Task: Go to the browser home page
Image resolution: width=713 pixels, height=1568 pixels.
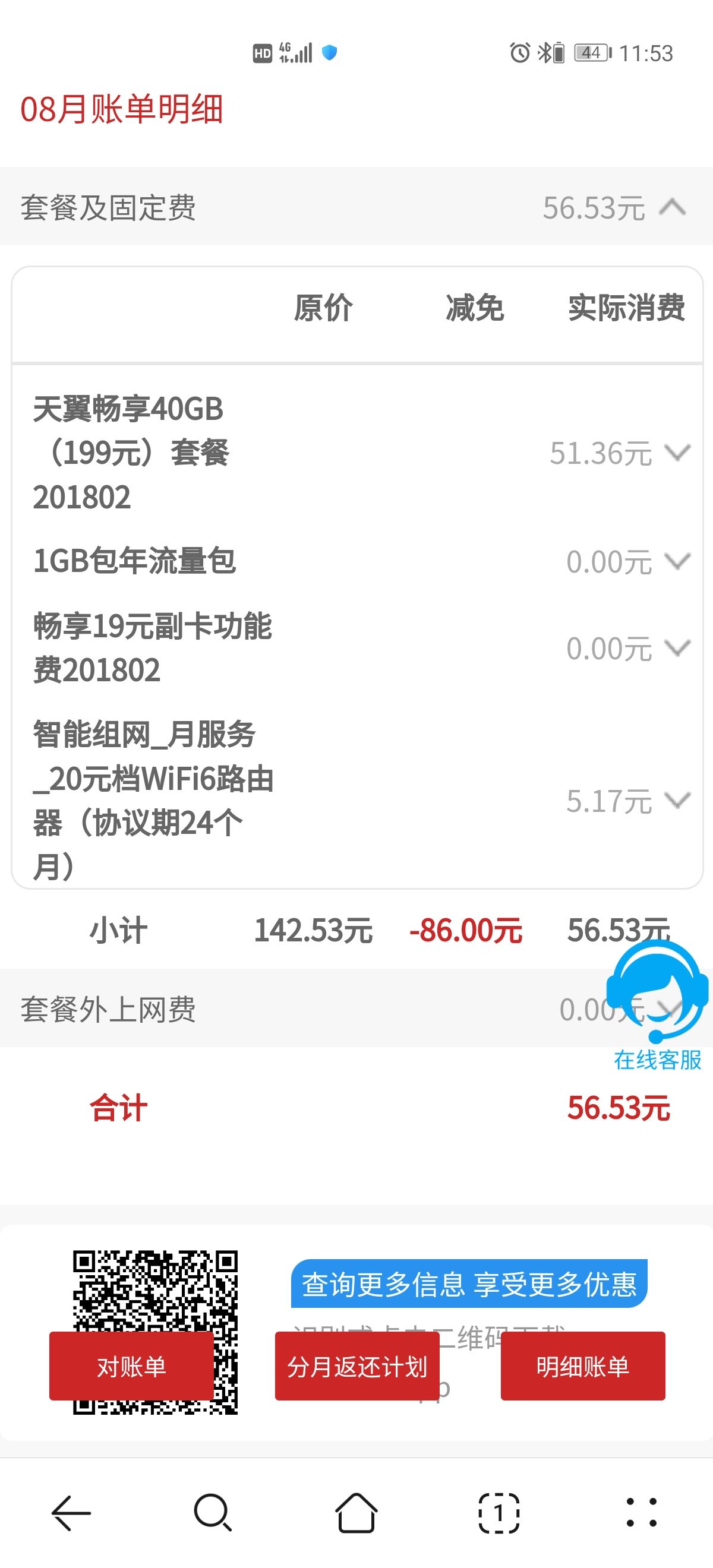Action: 356,1513
